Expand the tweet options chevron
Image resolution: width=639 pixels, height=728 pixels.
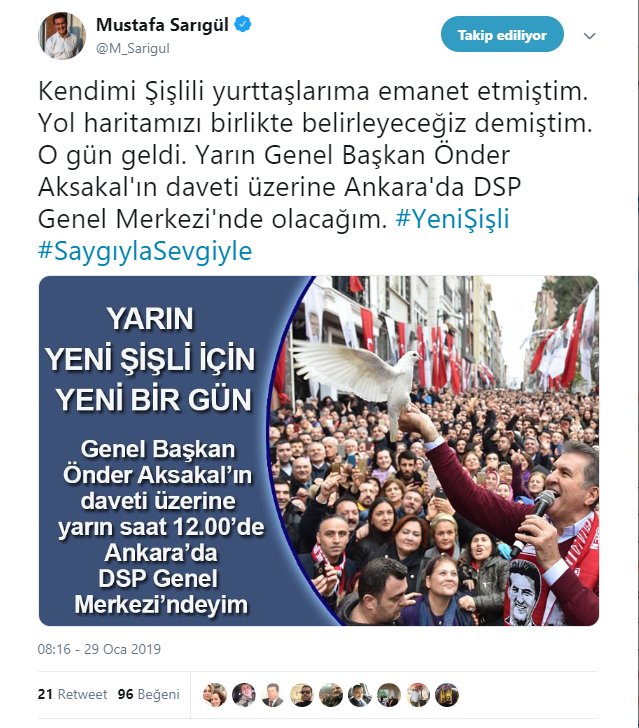[x=590, y=36]
